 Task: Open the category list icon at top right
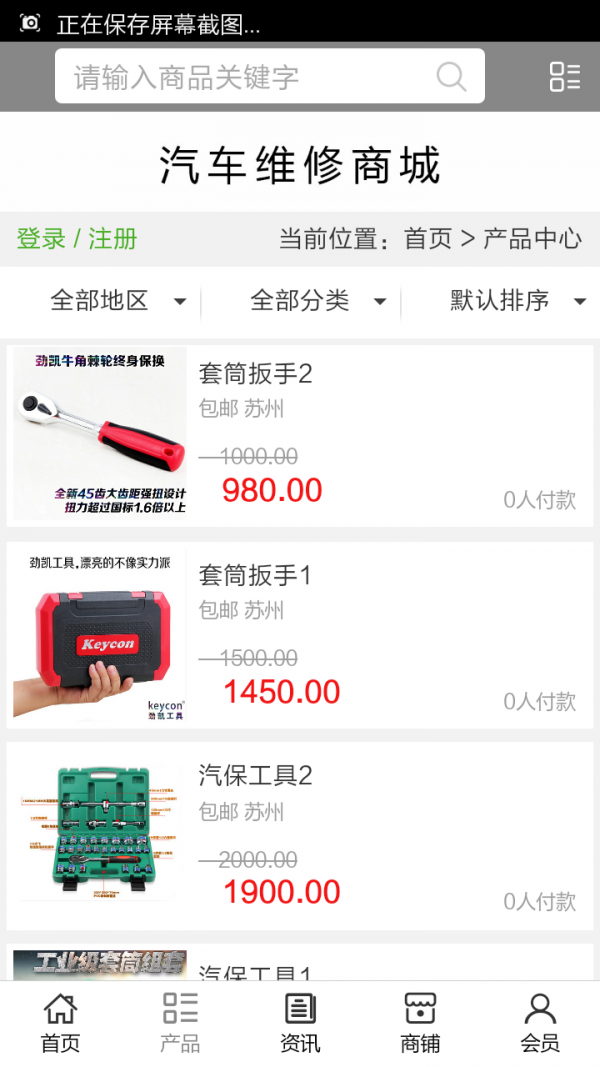564,77
